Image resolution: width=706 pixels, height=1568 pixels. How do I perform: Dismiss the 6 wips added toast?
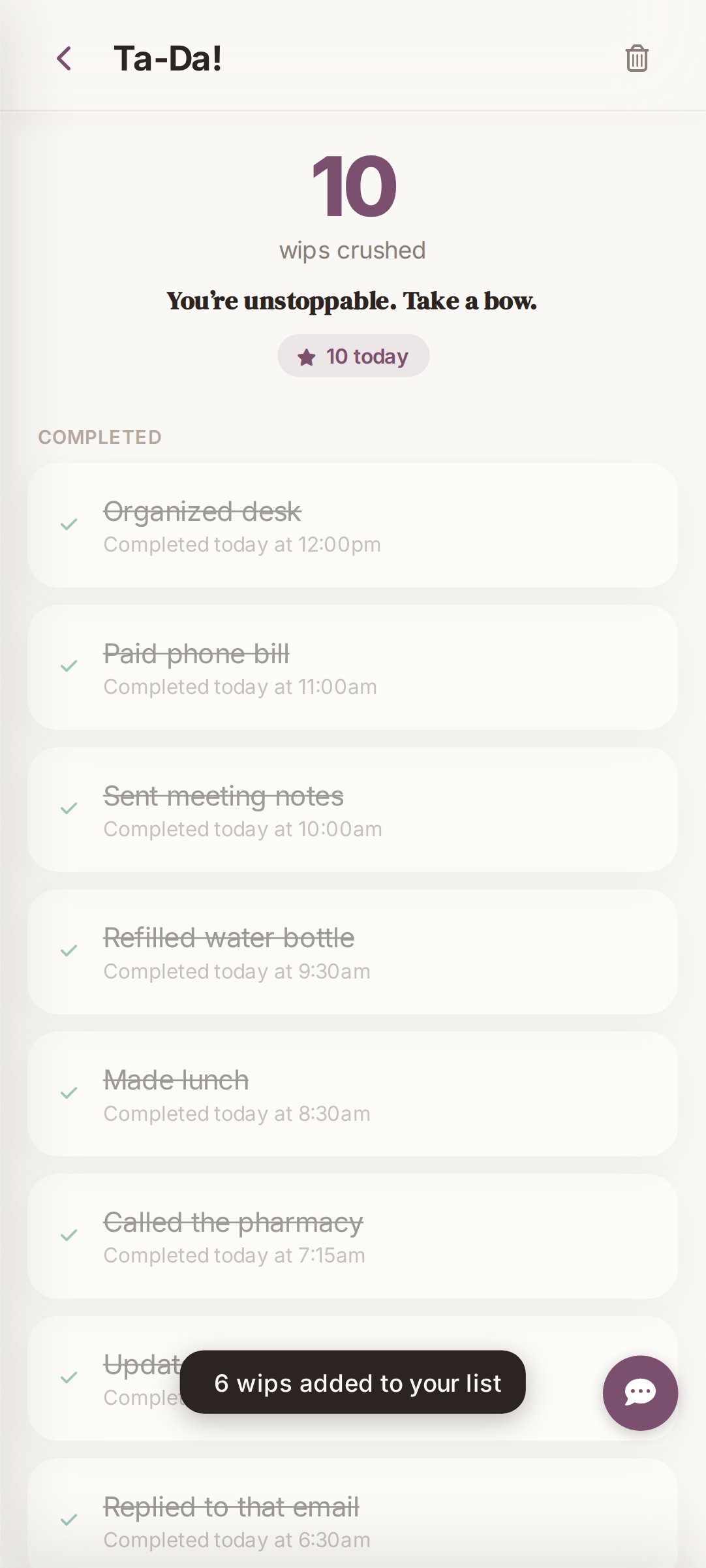tap(352, 1383)
